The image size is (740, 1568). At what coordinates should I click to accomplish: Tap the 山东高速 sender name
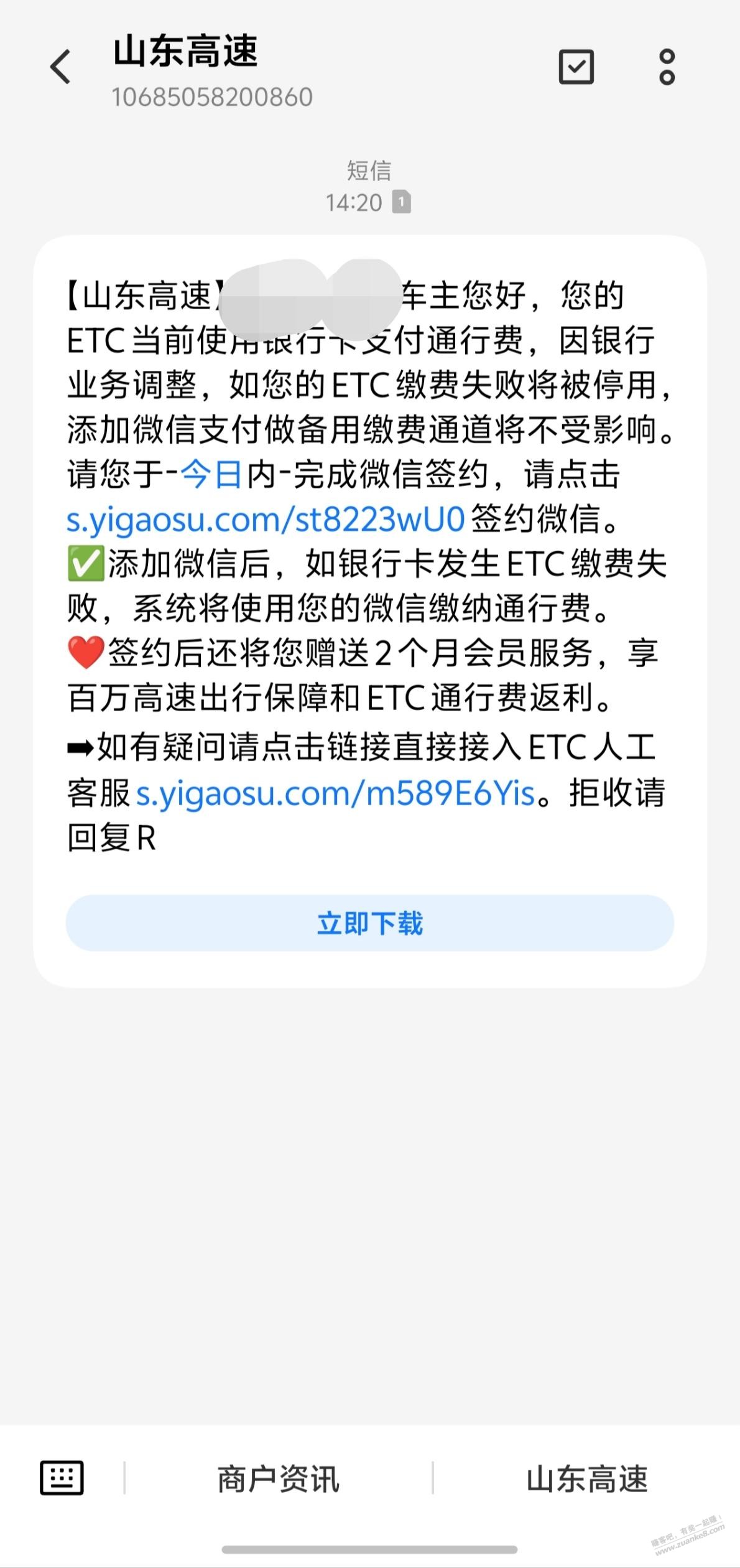click(x=184, y=54)
